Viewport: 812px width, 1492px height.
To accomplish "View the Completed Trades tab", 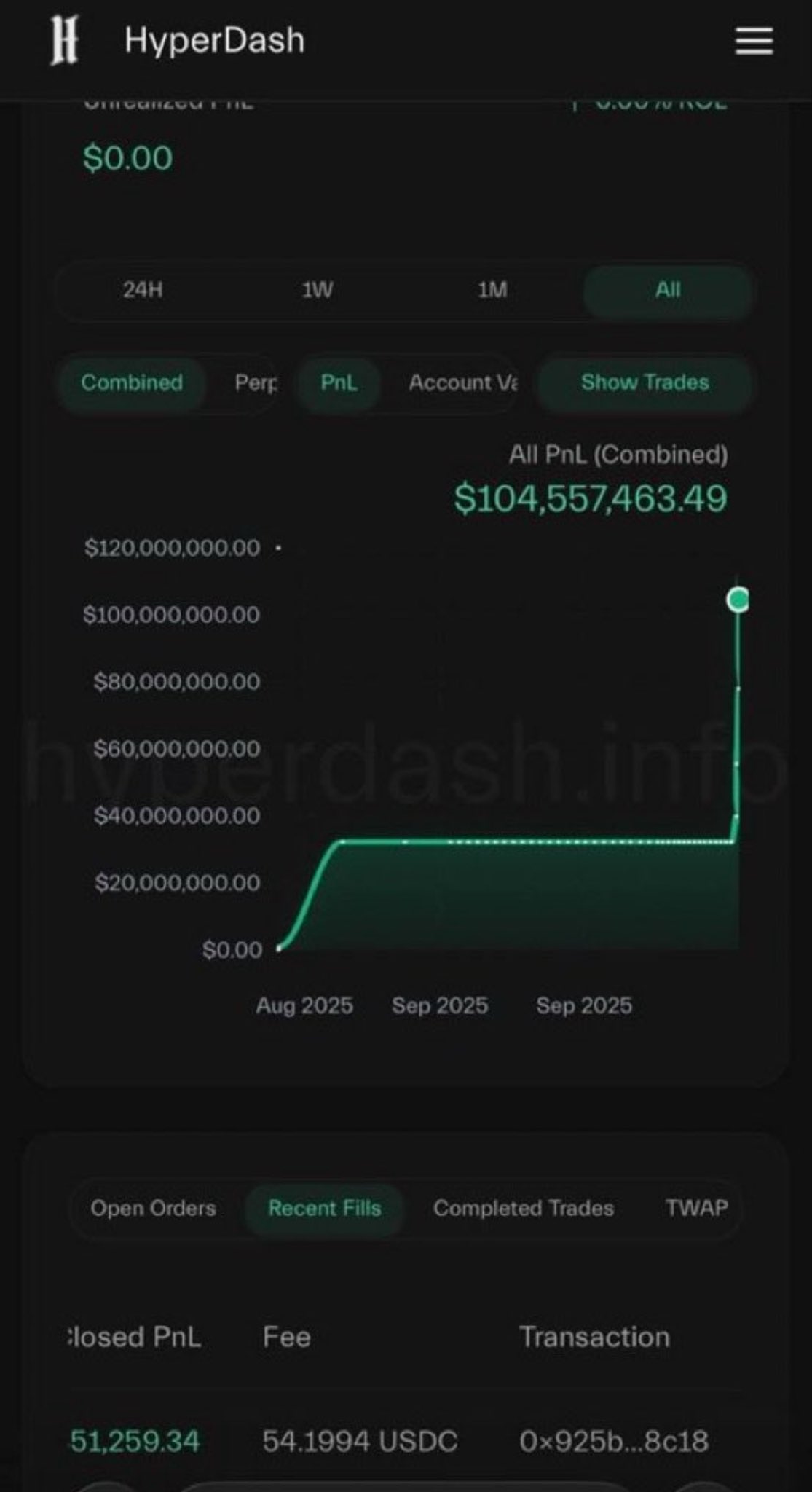I will point(524,1208).
